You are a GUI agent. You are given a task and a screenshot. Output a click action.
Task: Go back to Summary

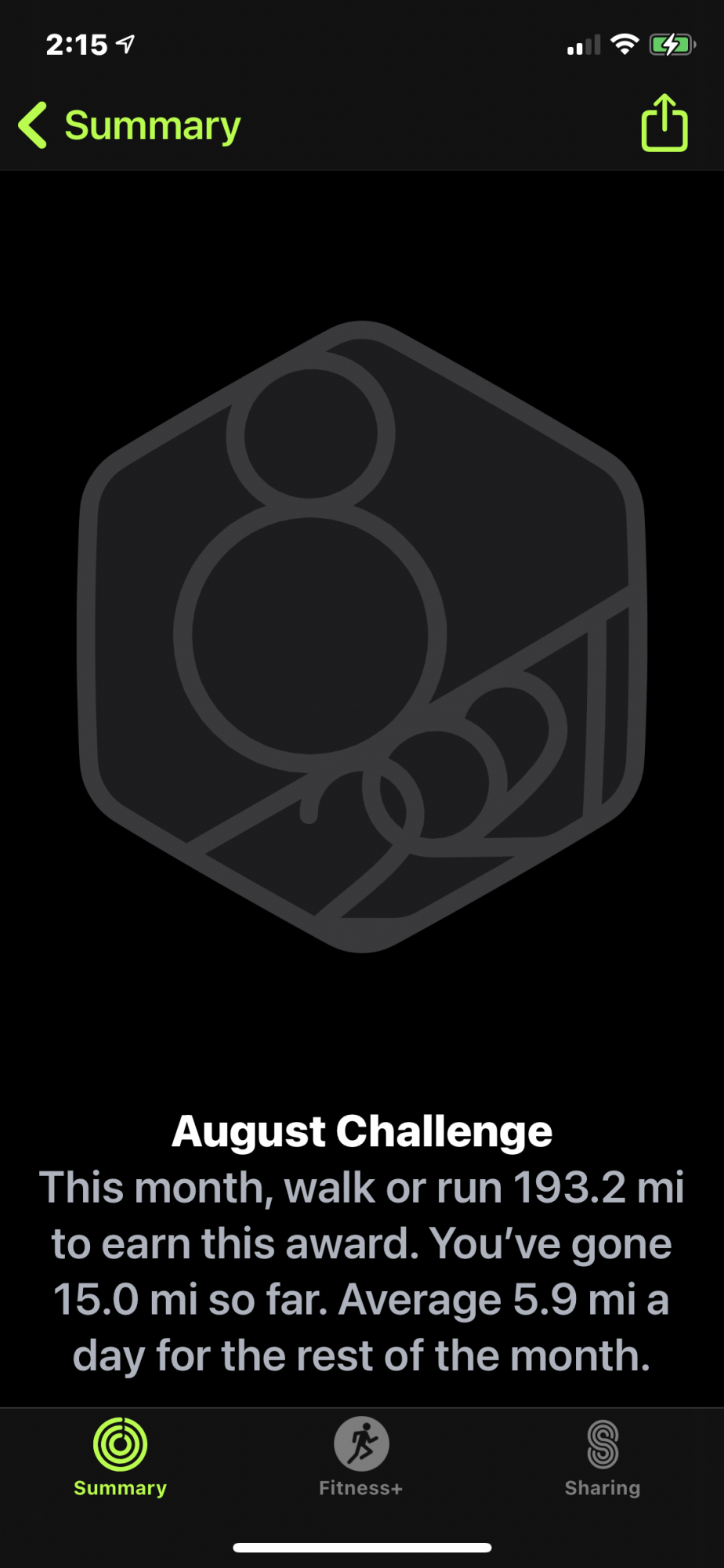click(x=129, y=125)
